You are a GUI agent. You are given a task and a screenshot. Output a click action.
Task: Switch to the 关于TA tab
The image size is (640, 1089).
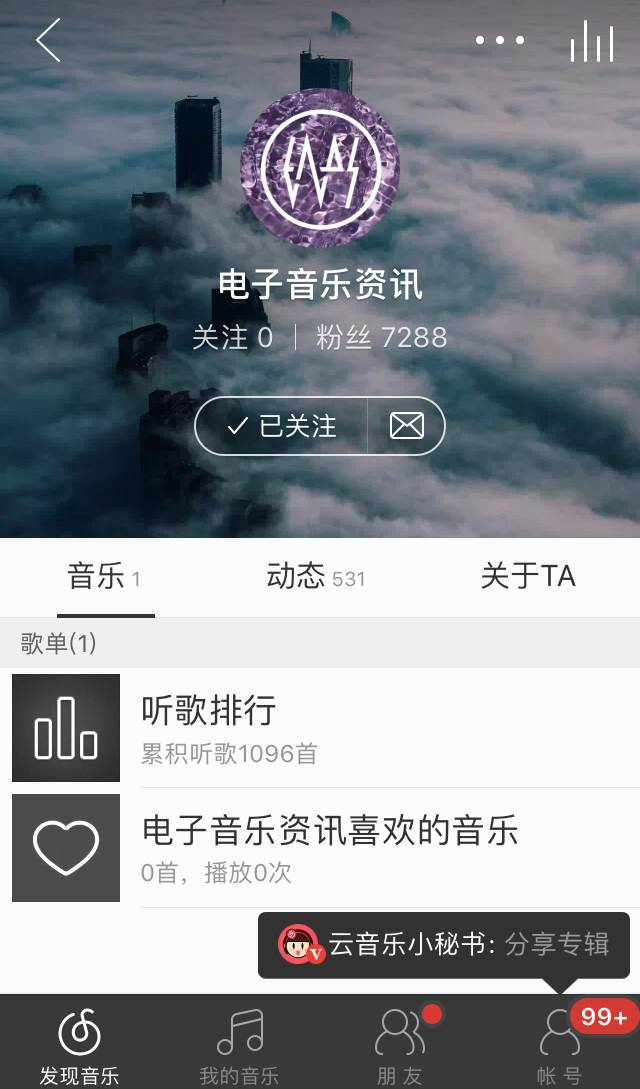pos(528,576)
